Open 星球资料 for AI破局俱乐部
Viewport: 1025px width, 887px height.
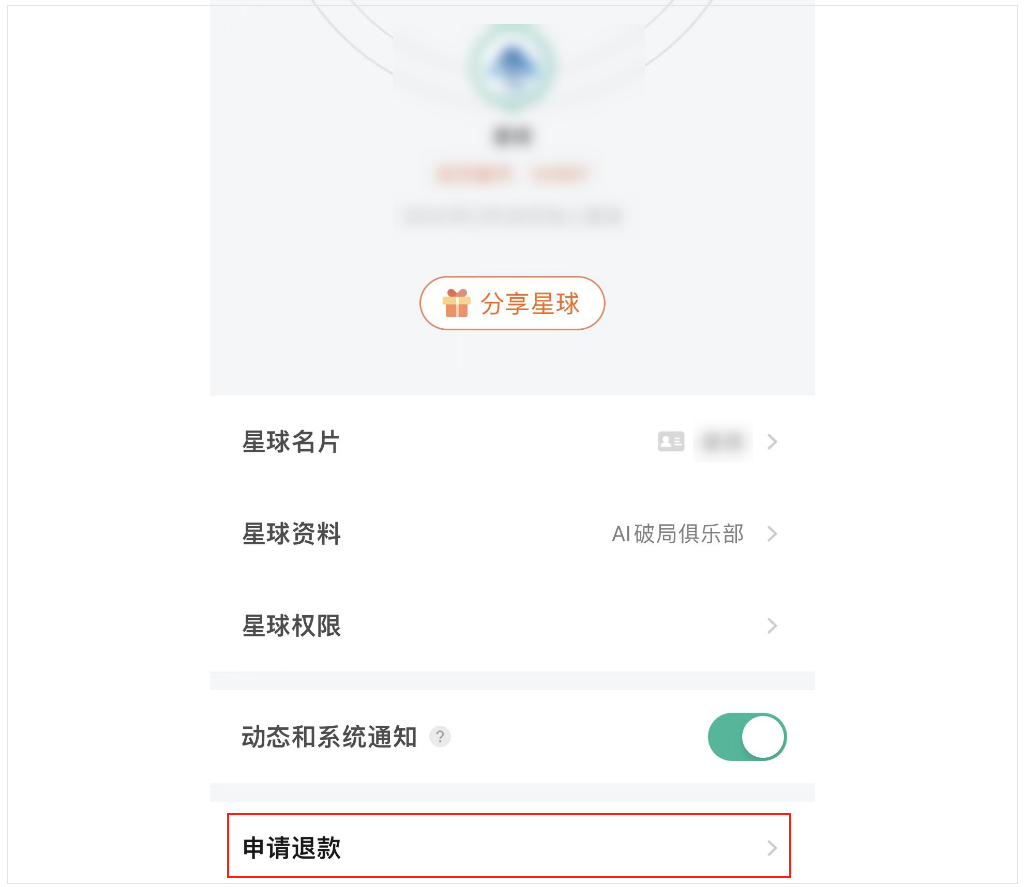click(511, 534)
